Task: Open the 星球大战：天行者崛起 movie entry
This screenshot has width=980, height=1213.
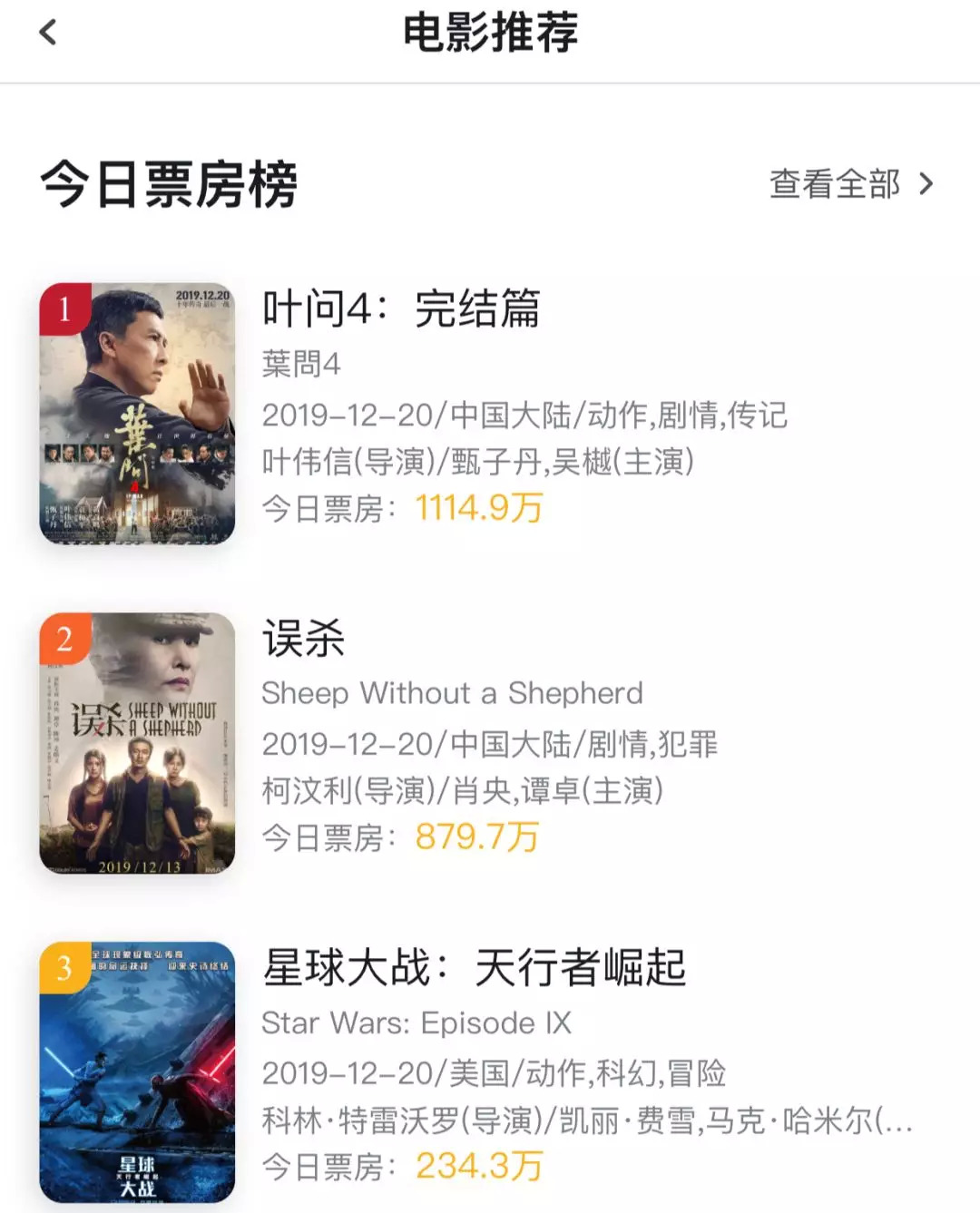Action: point(474,967)
